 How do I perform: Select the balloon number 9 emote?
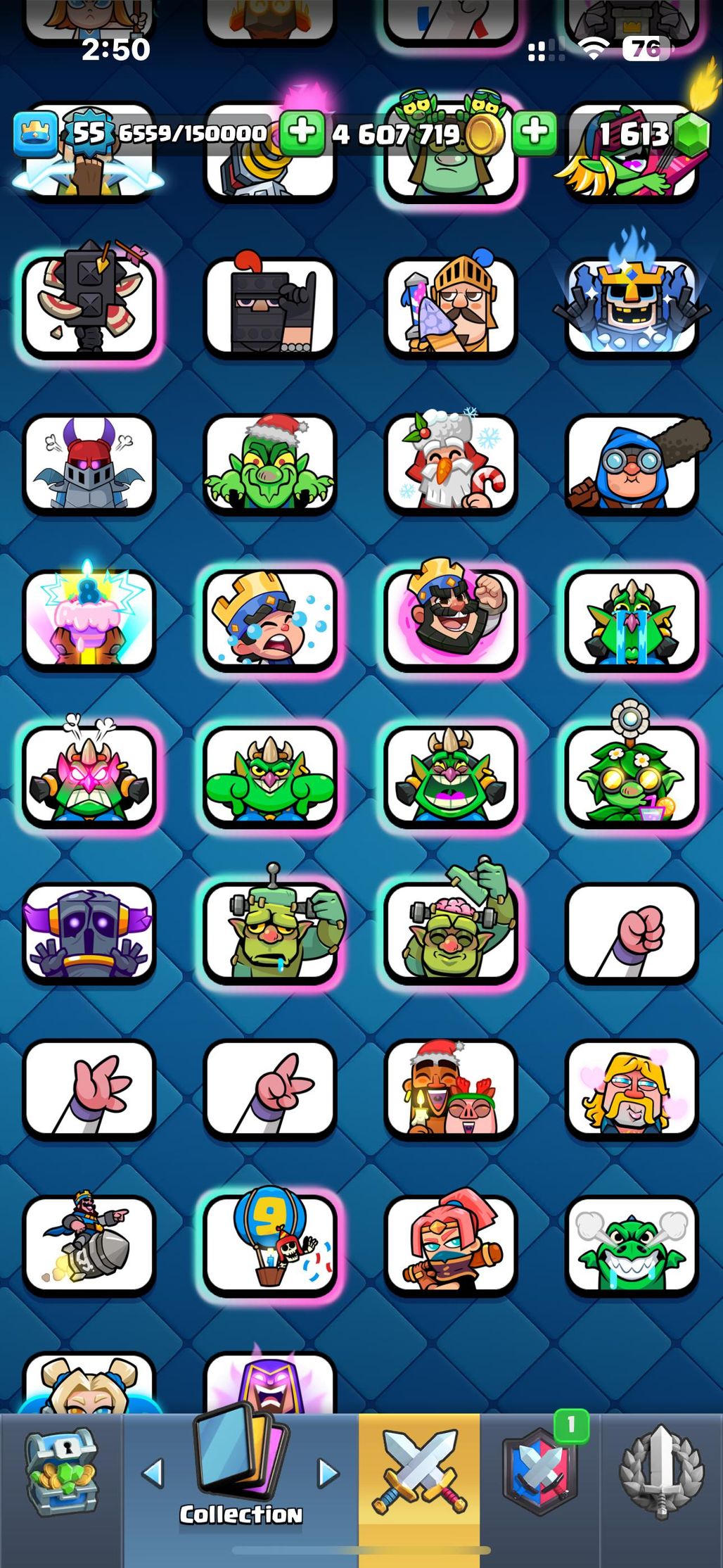click(x=269, y=1243)
